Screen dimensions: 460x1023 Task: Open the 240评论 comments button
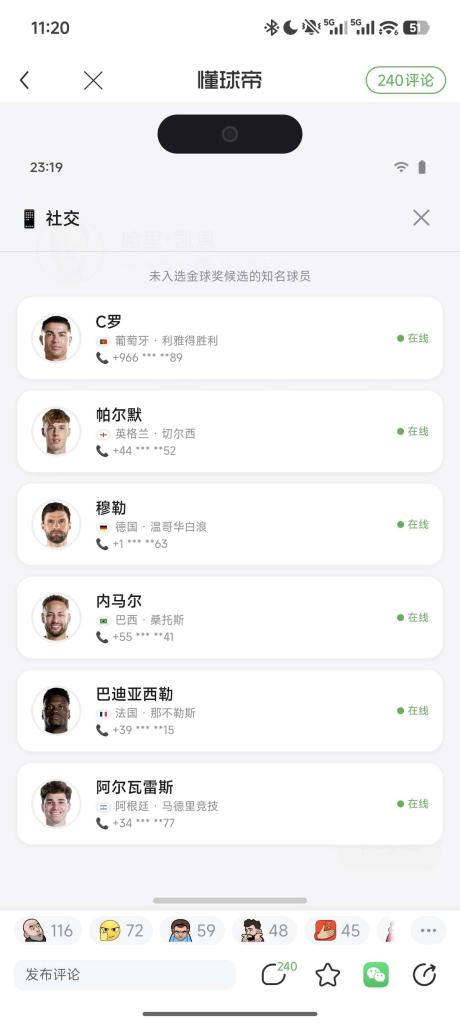click(x=405, y=80)
